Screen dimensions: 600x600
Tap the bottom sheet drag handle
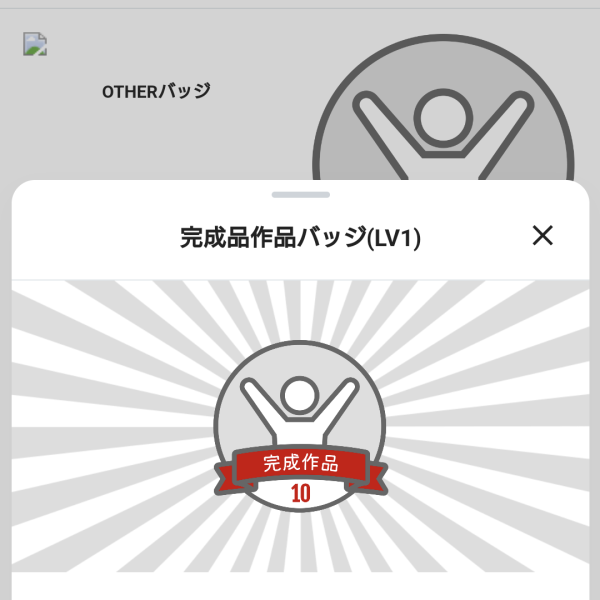point(300,193)
